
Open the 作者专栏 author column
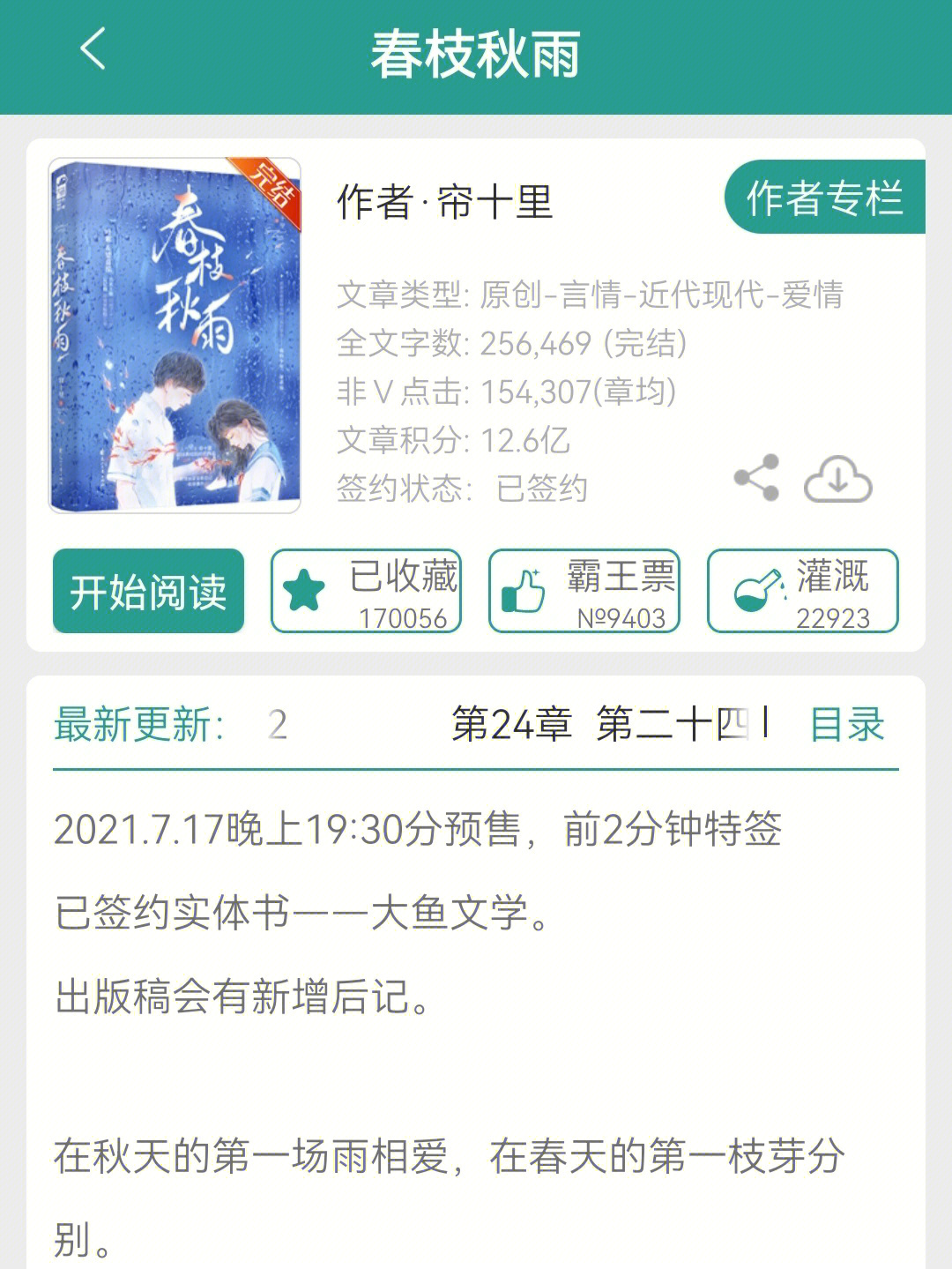[824, 198]
